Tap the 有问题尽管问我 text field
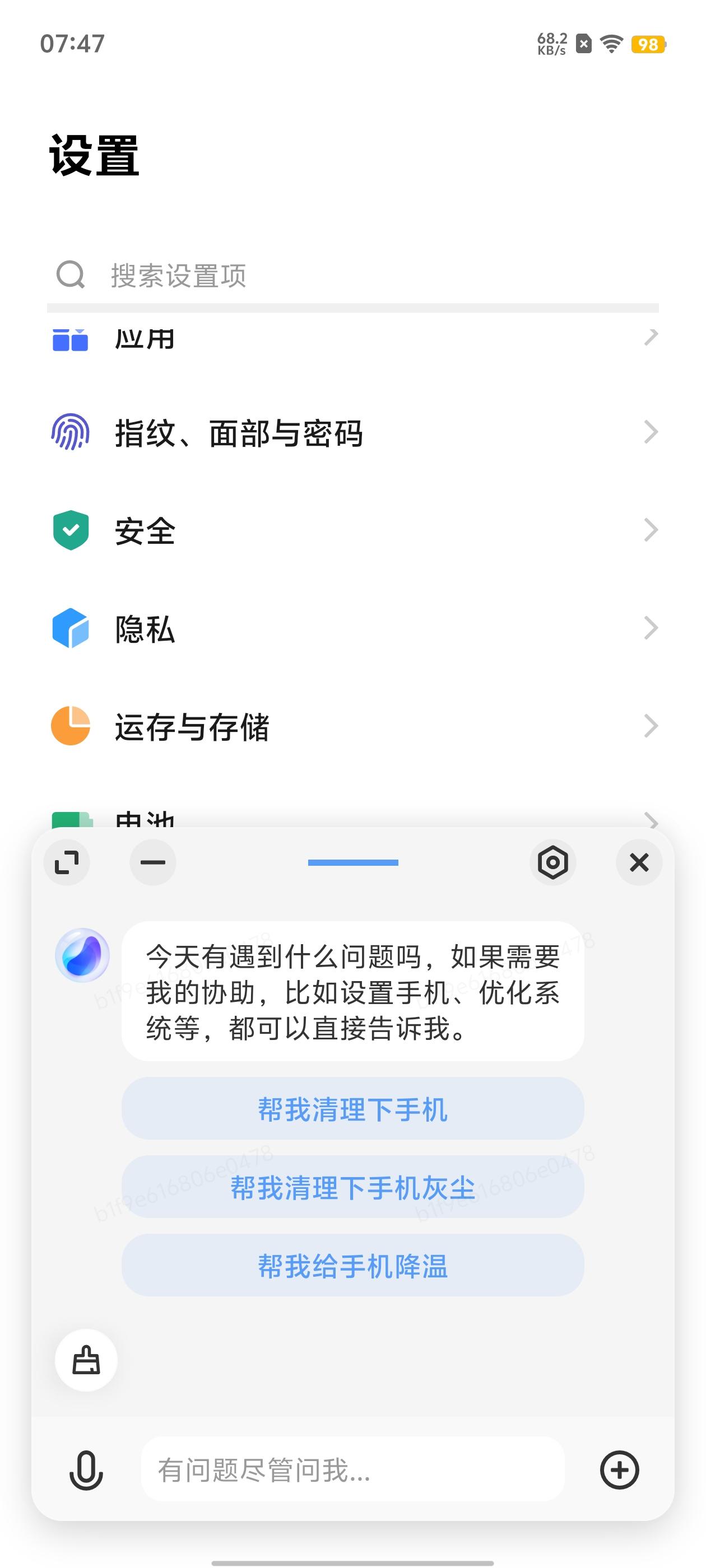706x1568 pixels. [352, 1470]
